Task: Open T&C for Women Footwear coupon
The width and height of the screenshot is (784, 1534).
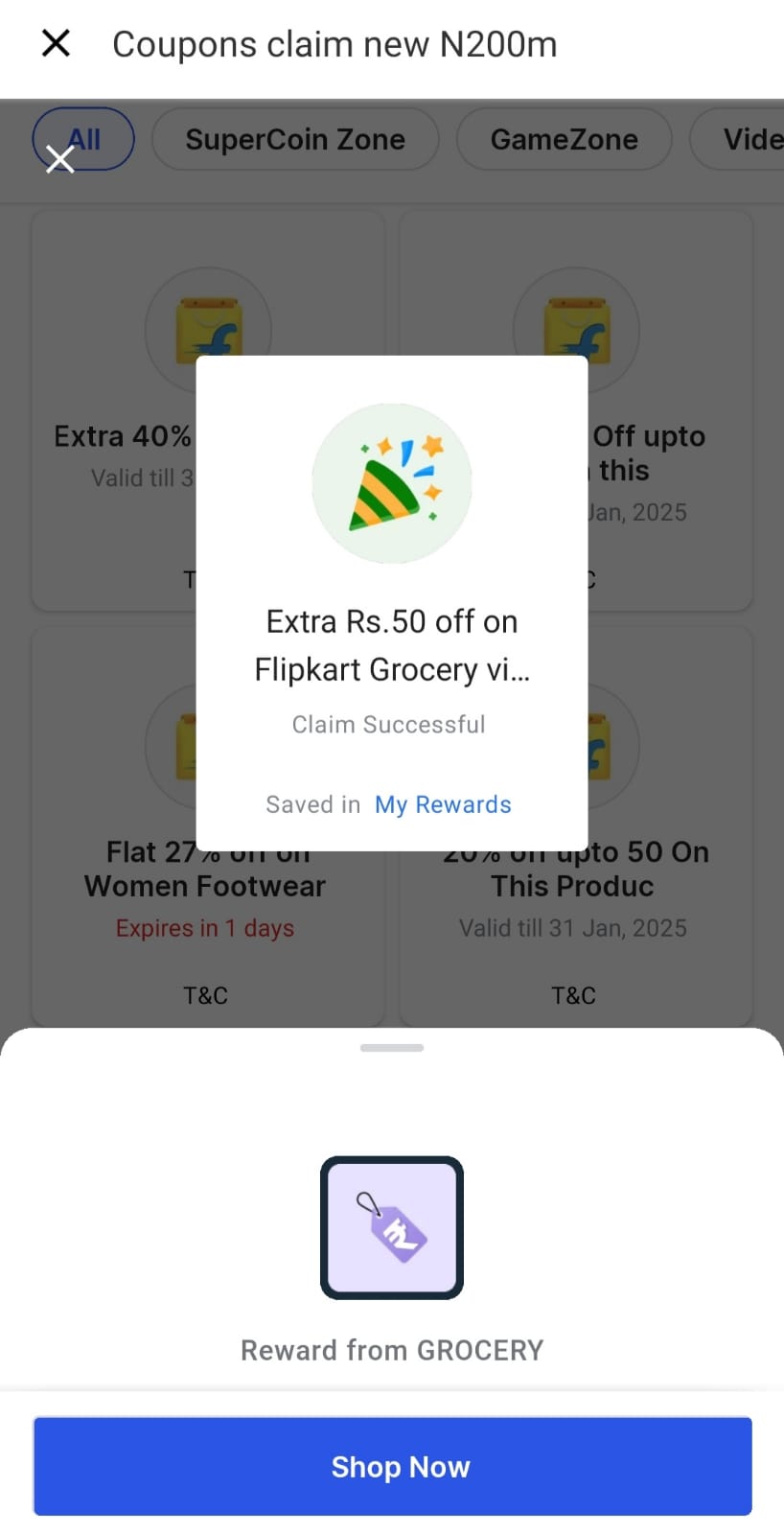Action: (x=206, y=995)
